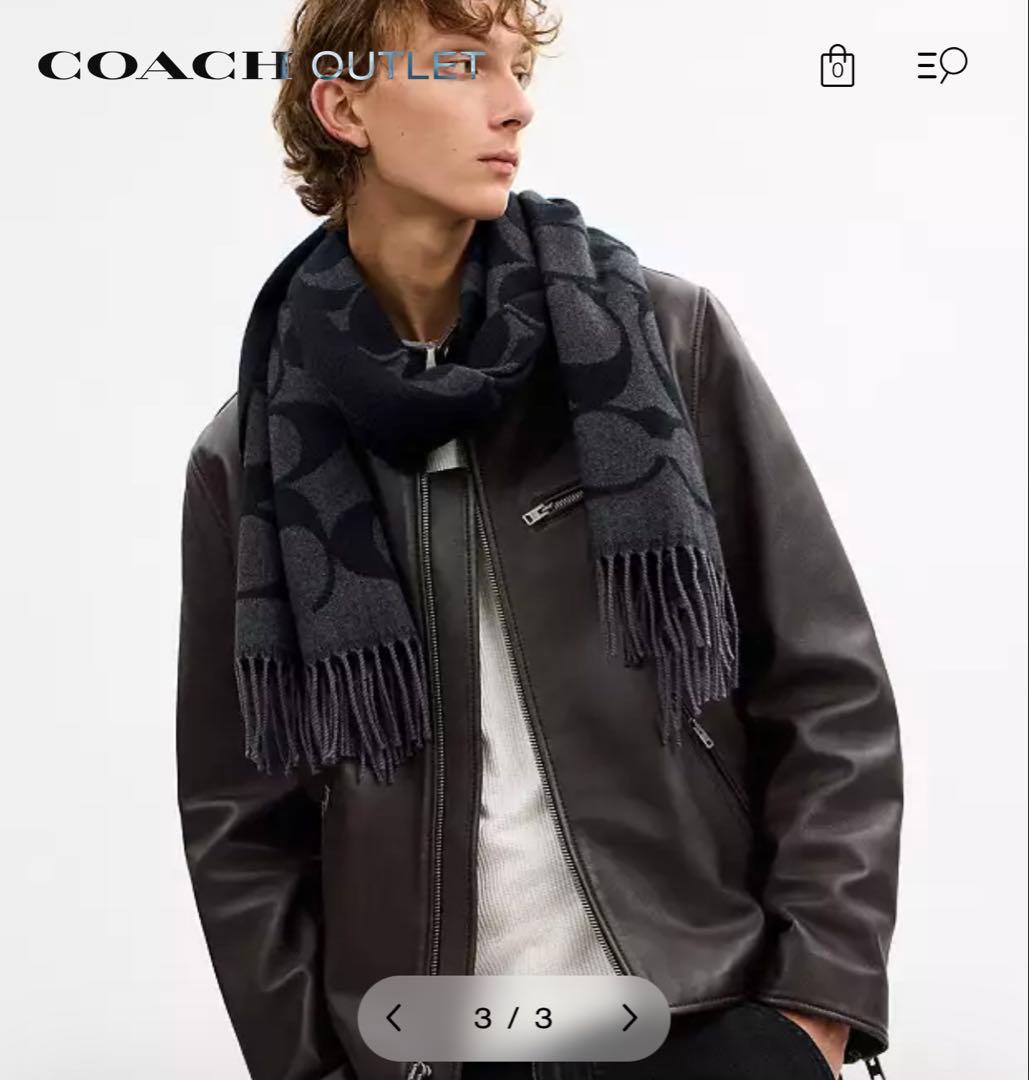
Task: Show the next product image
Action: point(629,1018)
